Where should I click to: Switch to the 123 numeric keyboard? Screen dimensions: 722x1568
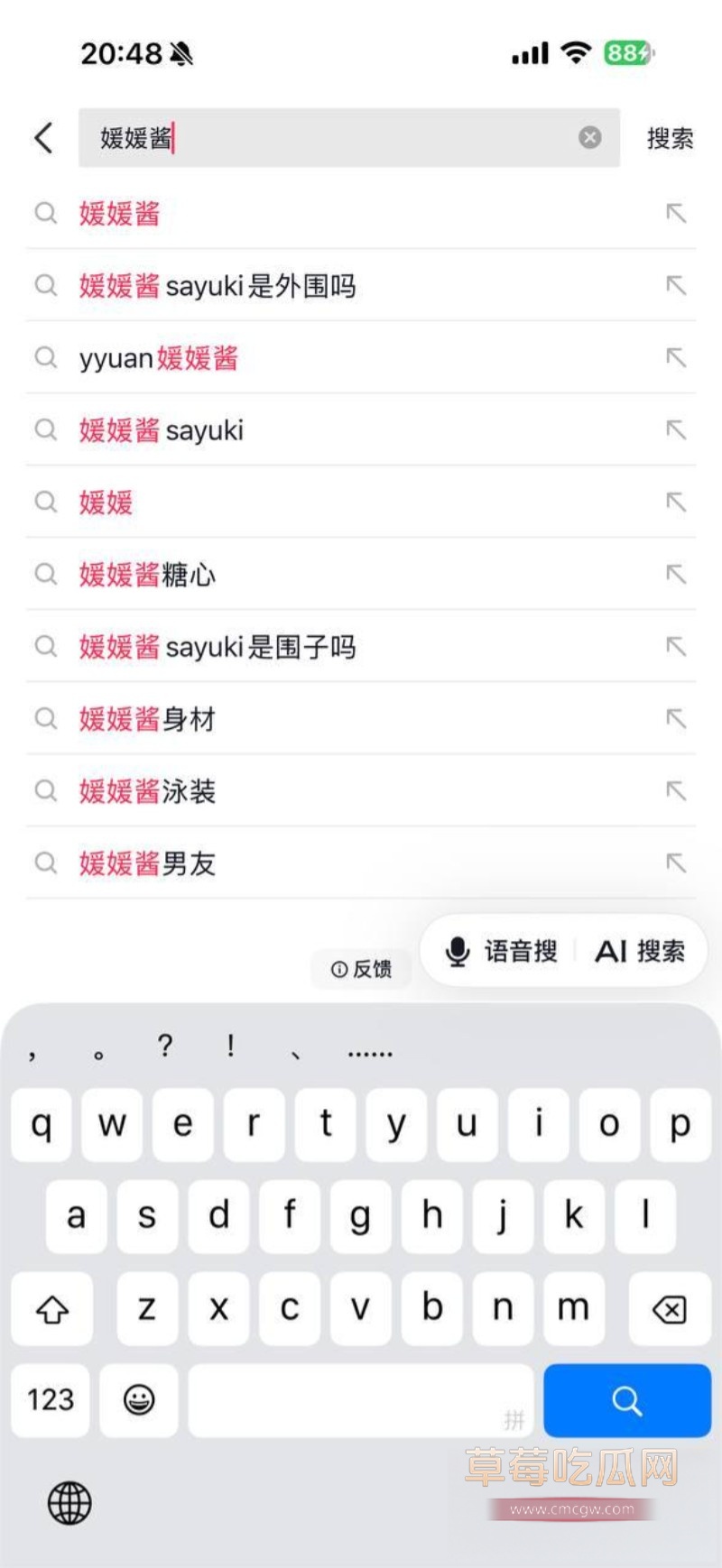click(x=51, y=1400)
